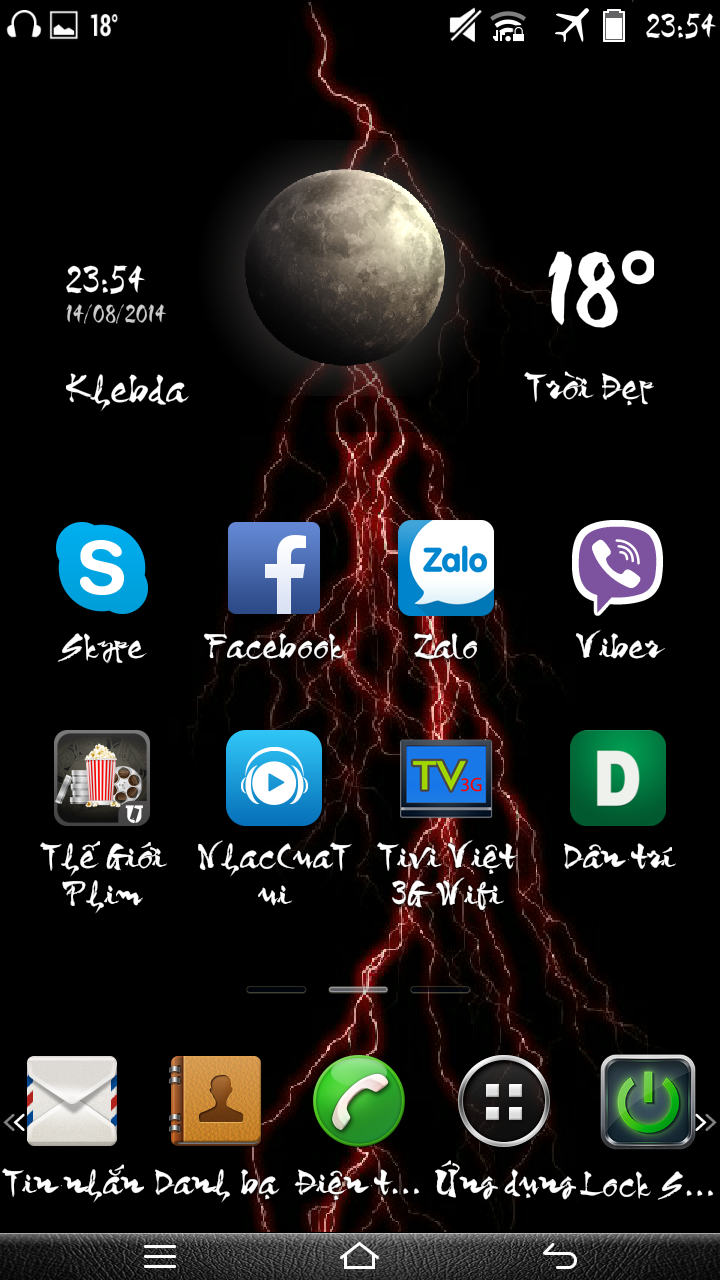This screenshot has width=720, height=1280.
Task: Launch NhacCuaTui music player
Action: tap(274, 778)
